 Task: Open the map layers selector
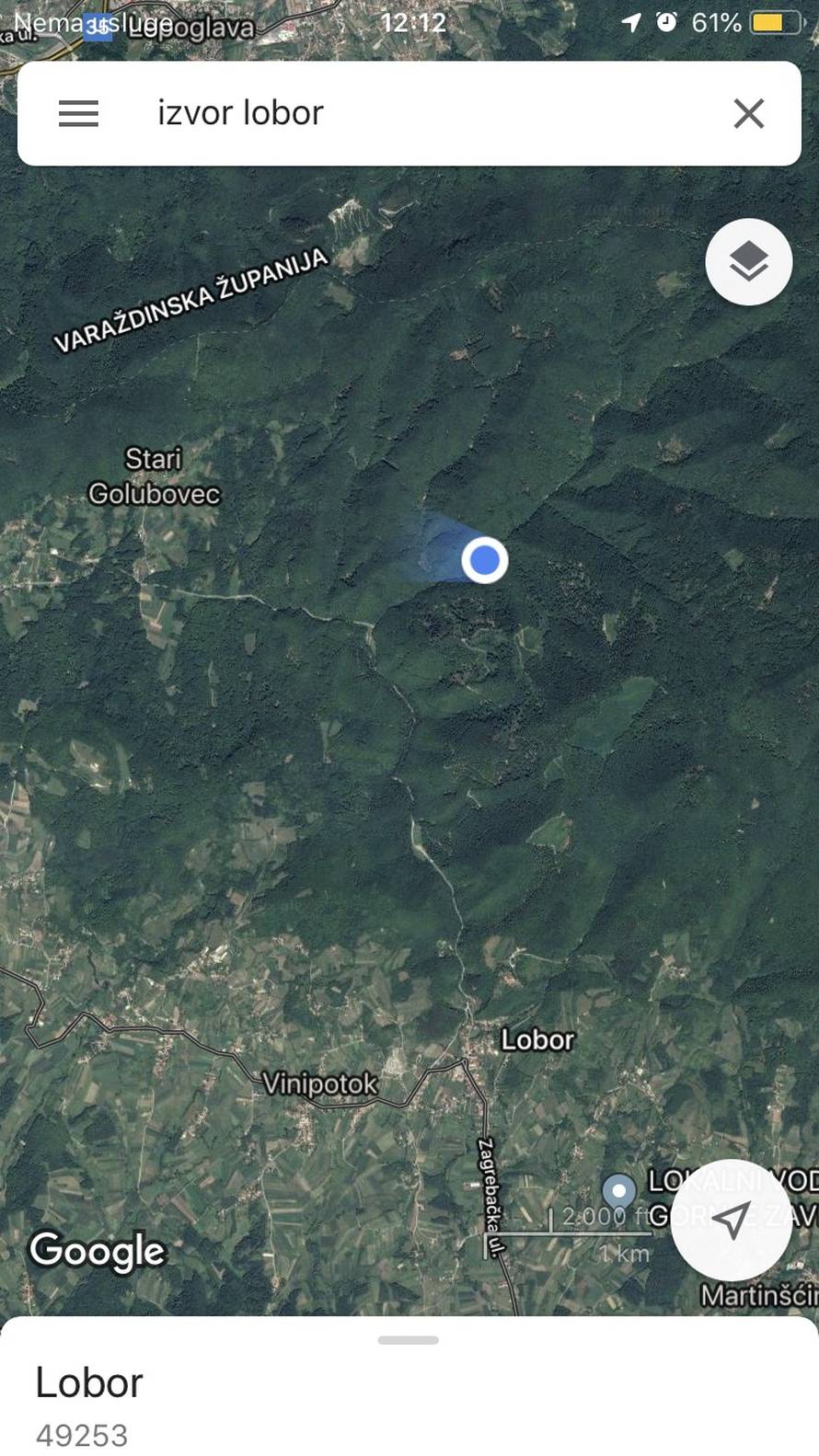point(748,262)
